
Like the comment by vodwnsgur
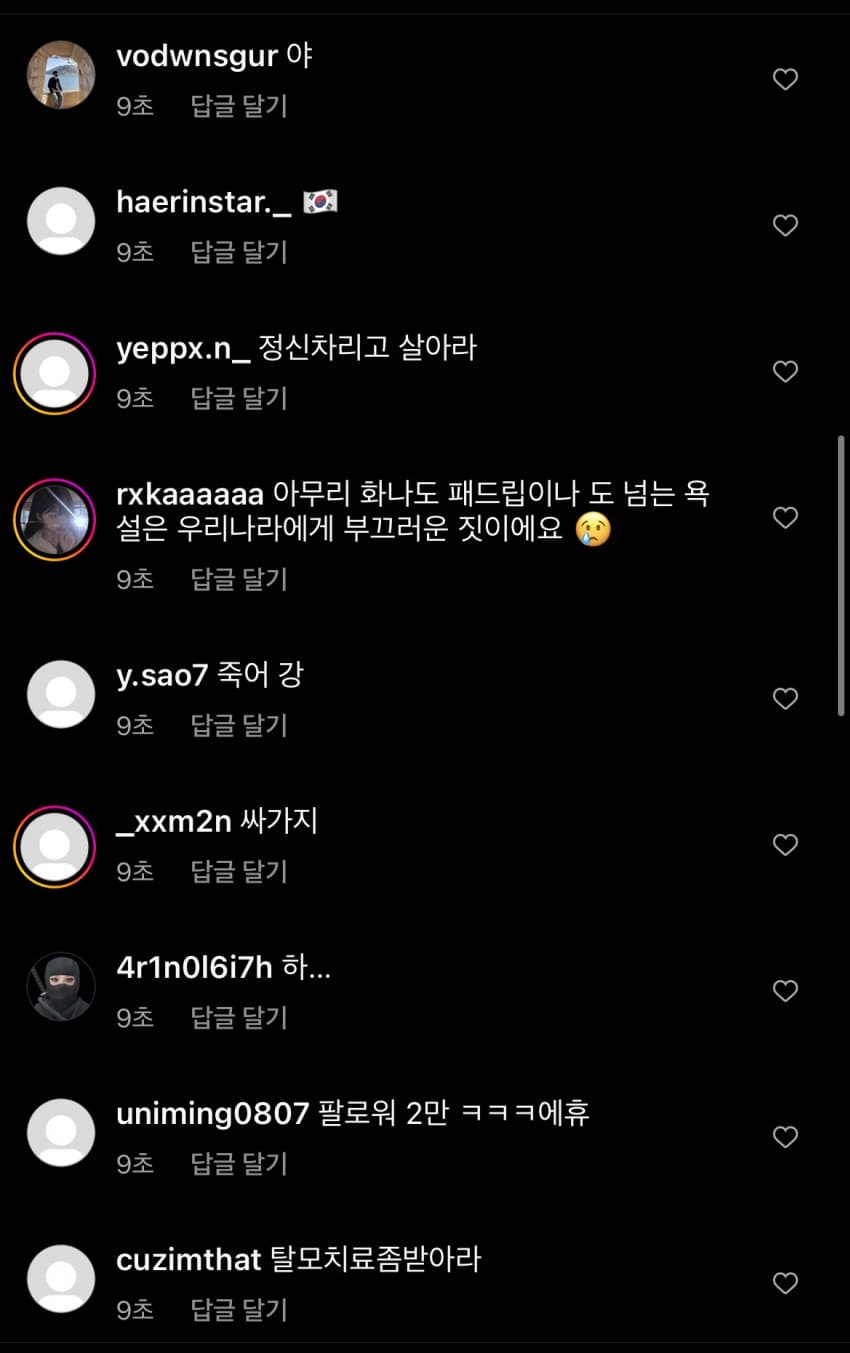[785, 79]
